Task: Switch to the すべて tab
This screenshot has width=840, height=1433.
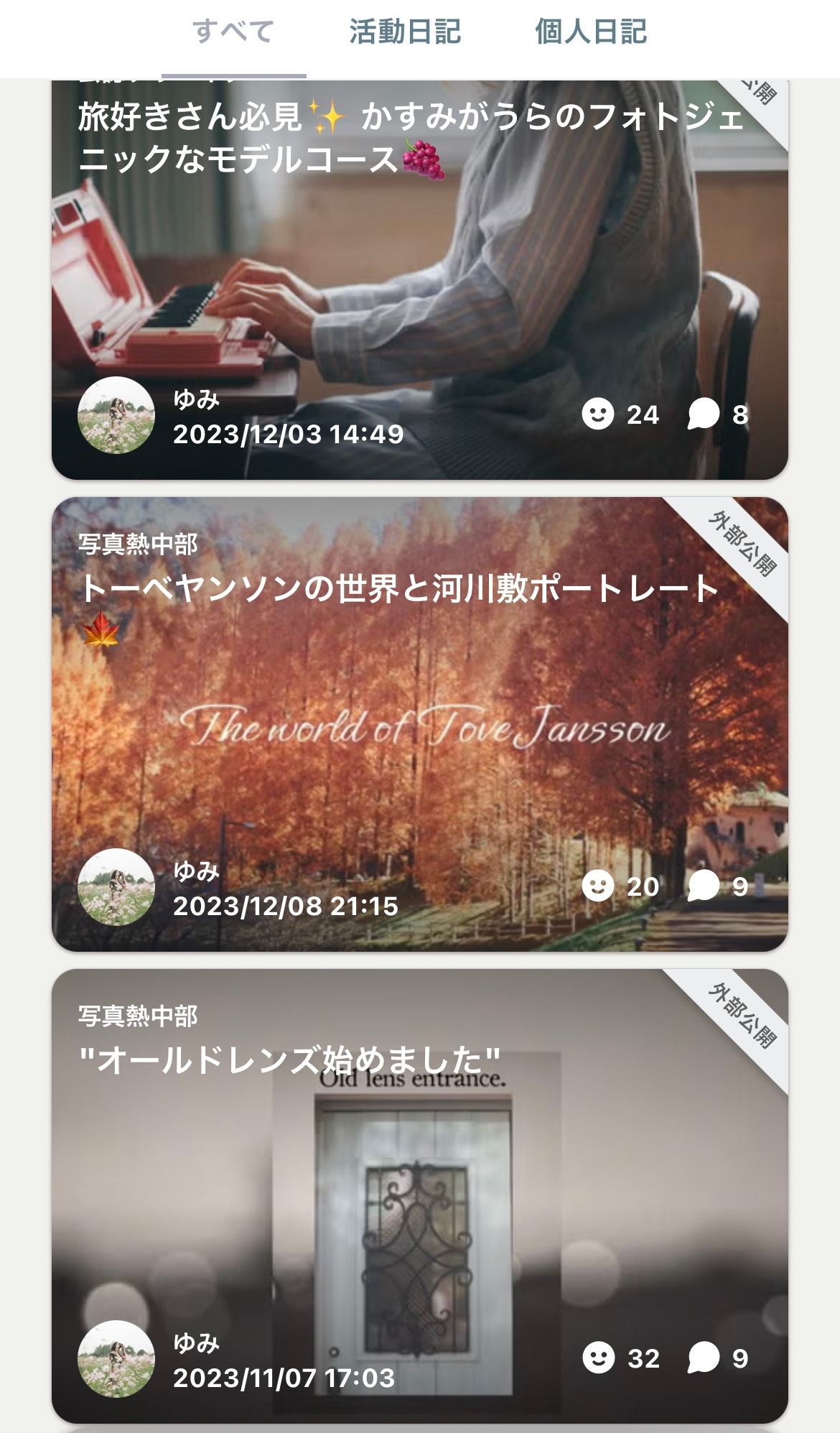Action: click(x=233, y=32)
